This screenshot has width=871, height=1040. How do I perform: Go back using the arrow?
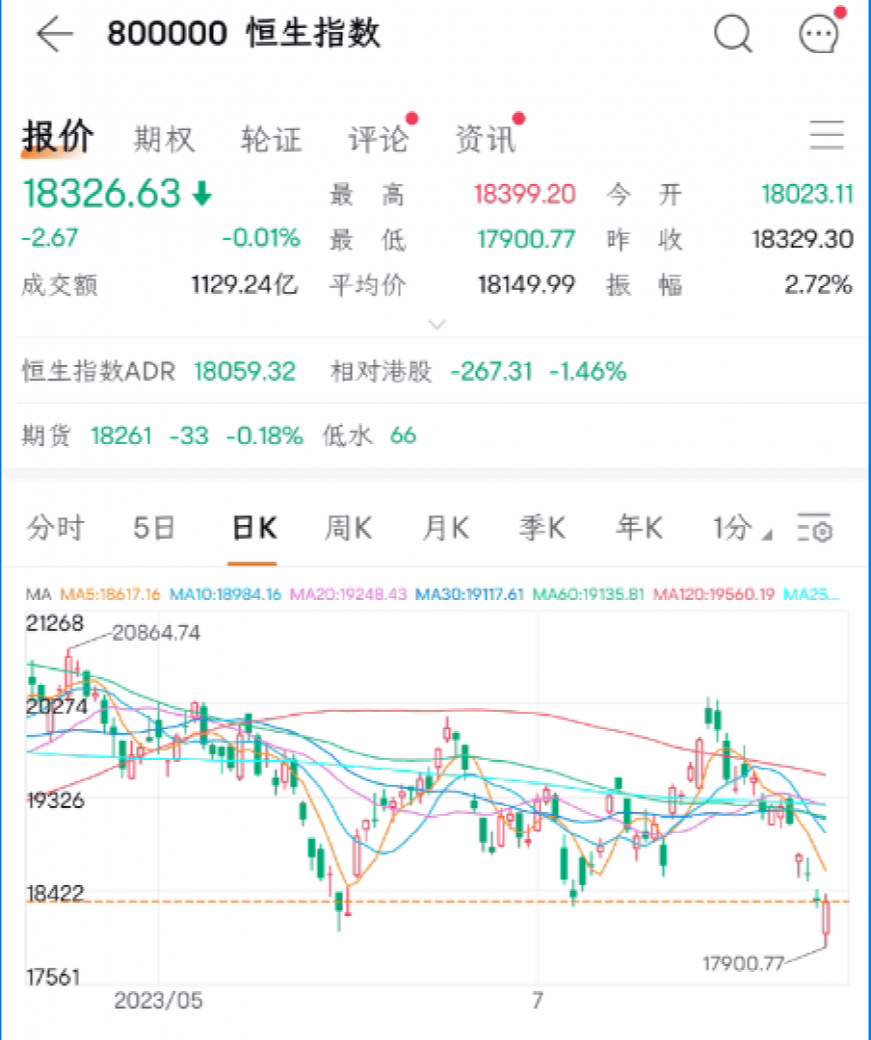(55, 34)
